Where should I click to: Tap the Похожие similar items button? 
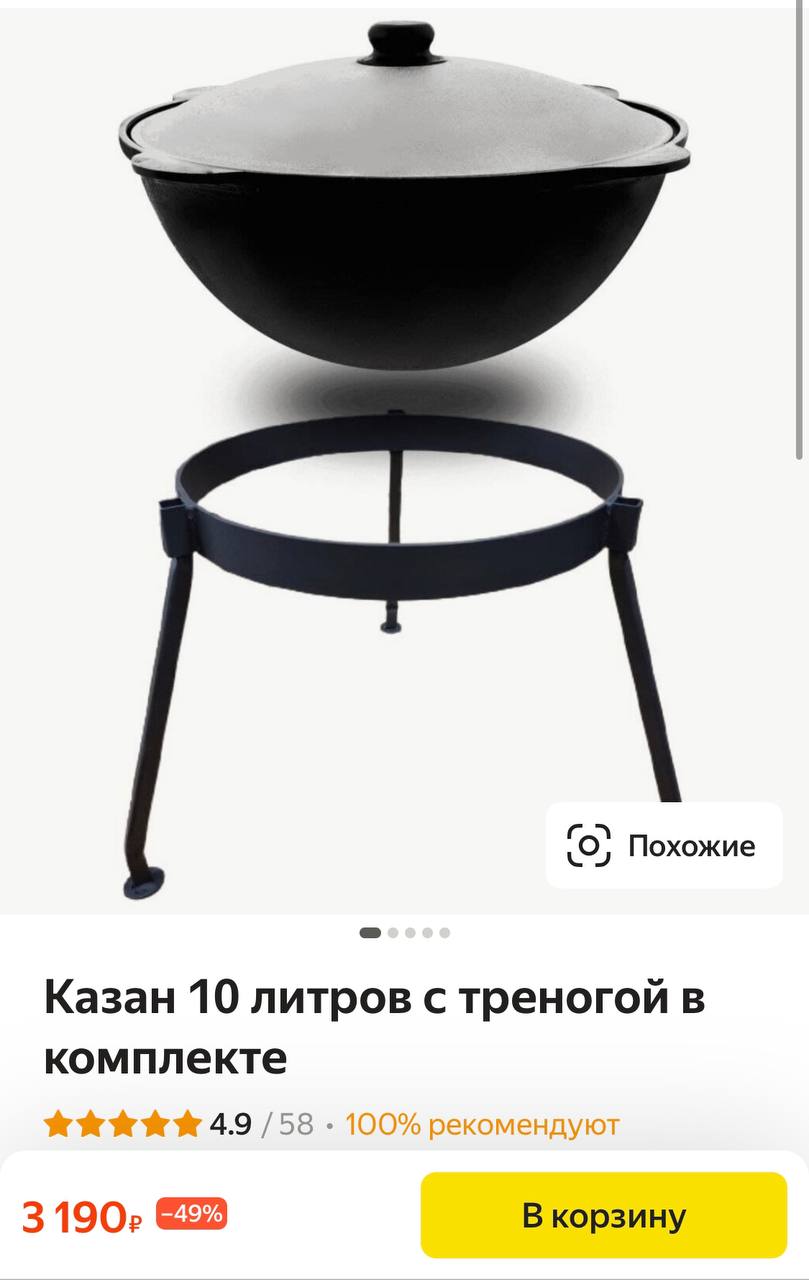pos(663,846)
